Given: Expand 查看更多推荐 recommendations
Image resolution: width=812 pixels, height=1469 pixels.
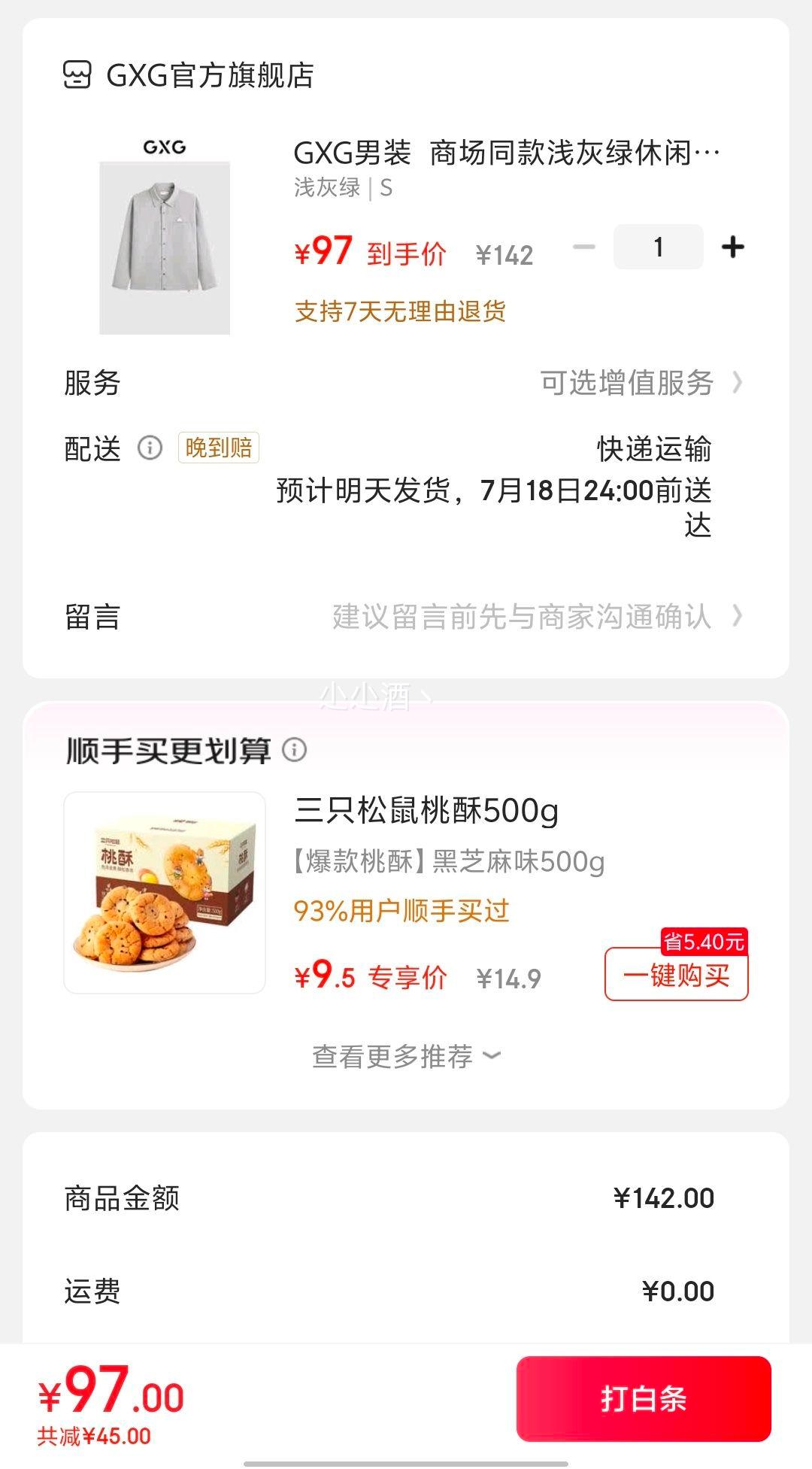Looking at the screenshot, I should [x=406, y=1056].
